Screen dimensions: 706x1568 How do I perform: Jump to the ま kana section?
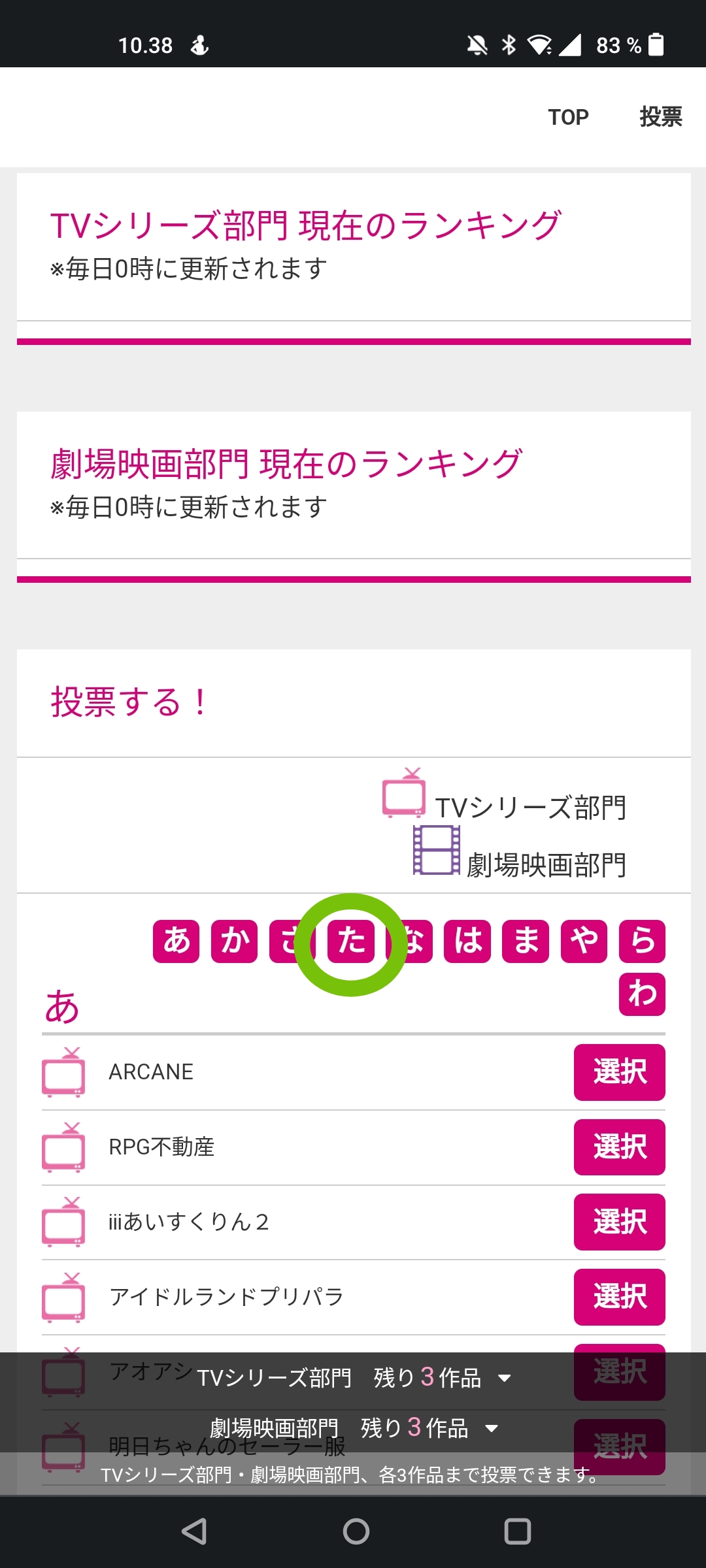pyautogui.click(x=526, y=941)
